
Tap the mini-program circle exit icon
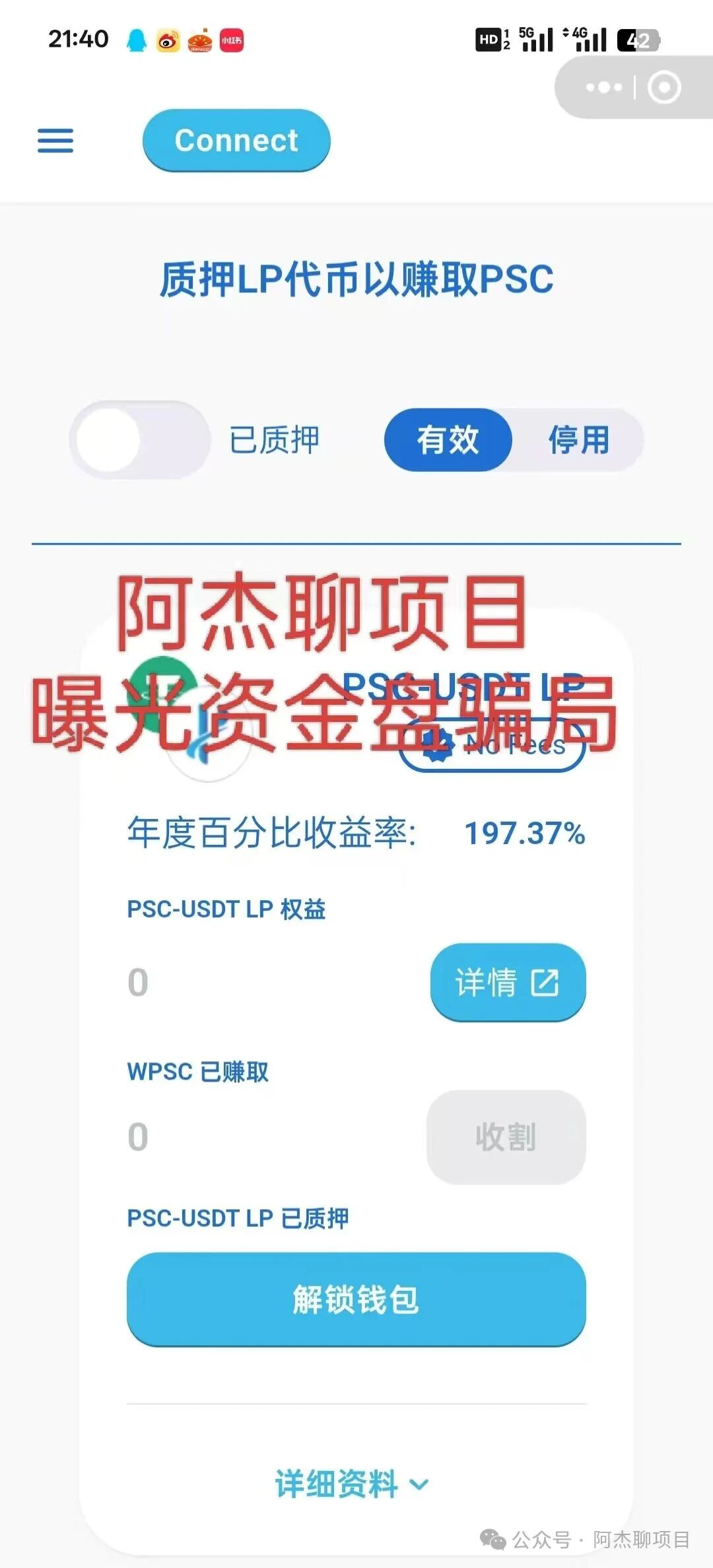[x=665, y=86]
